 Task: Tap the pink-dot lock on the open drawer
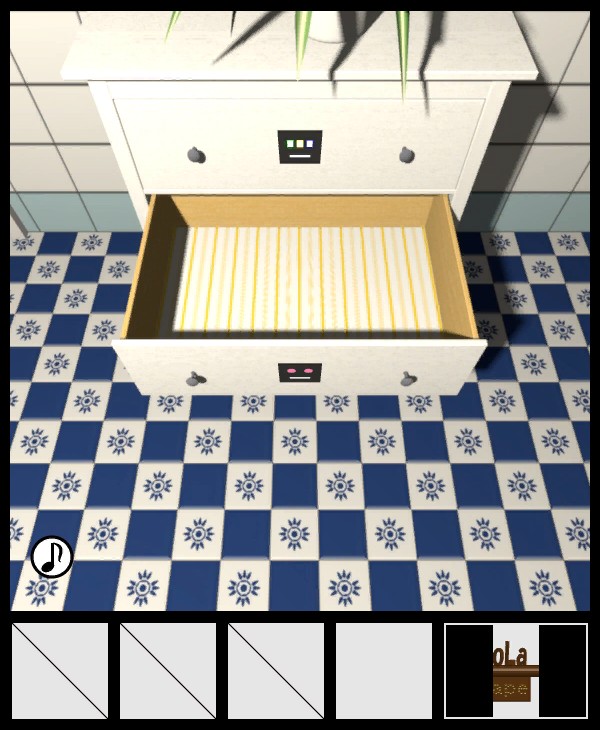pos(300,374)
